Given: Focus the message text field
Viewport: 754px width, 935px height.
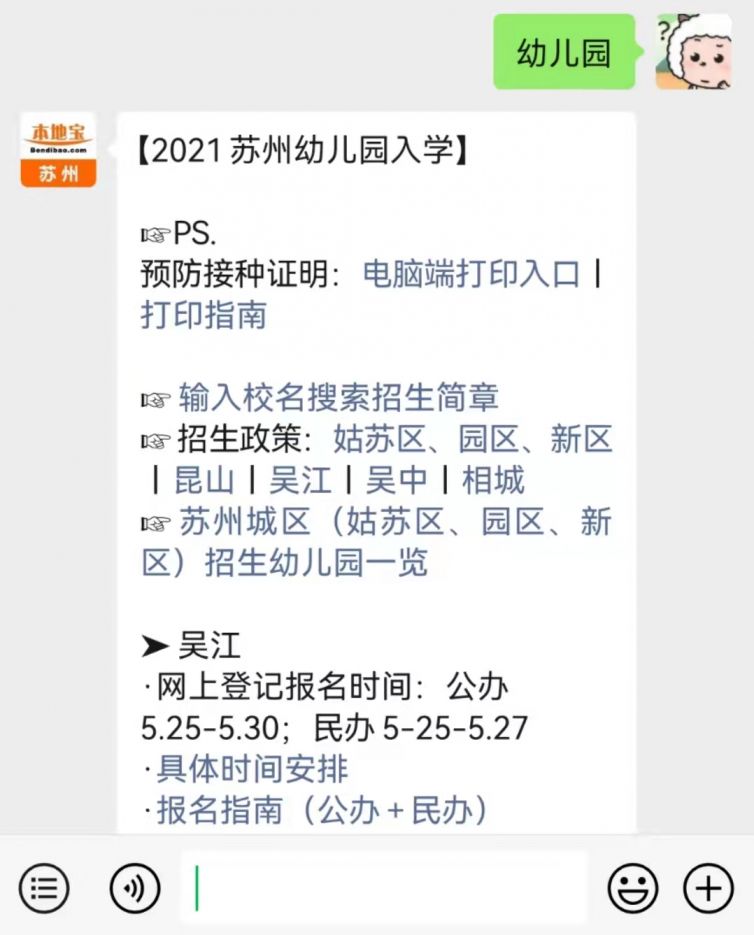Looking at the screenshot, I should (384, 887).
